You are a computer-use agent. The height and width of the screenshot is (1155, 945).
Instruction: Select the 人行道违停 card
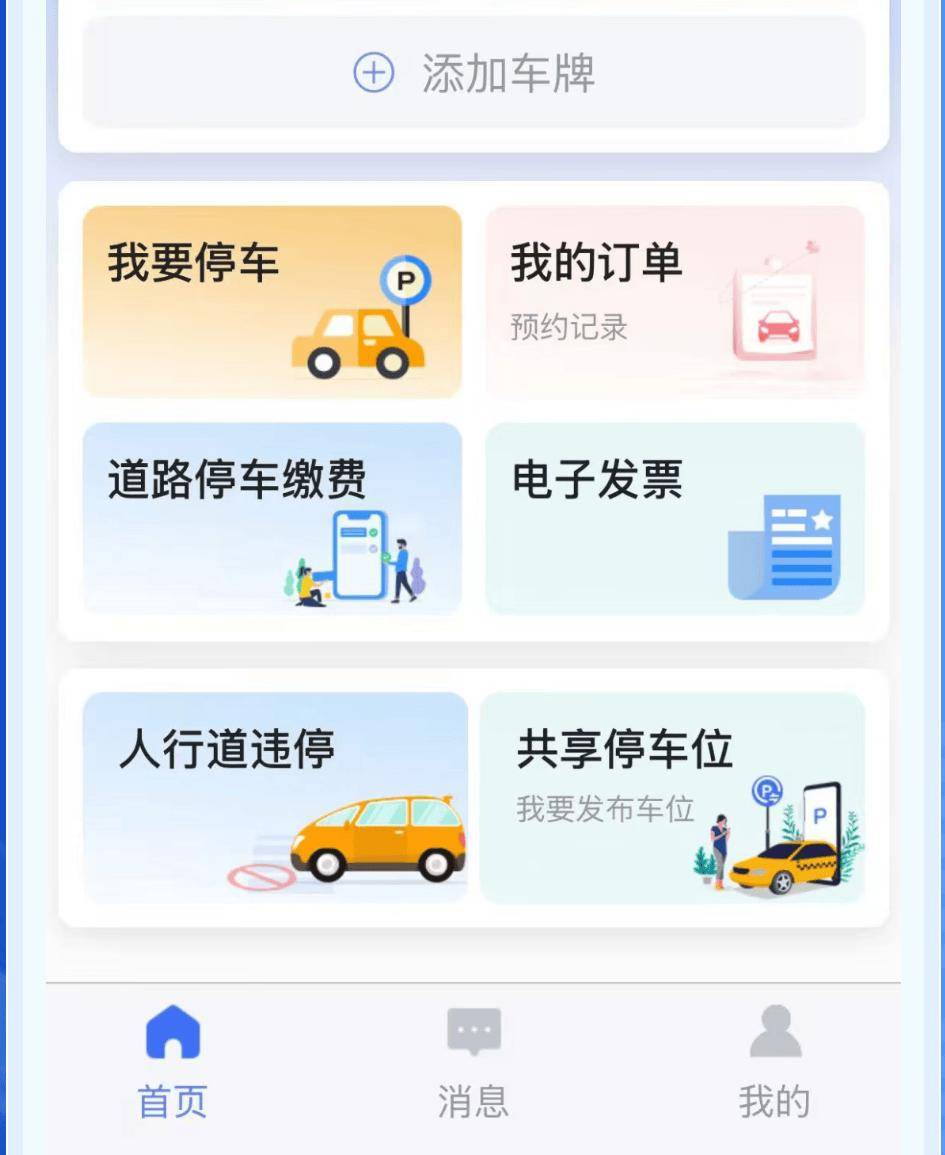pyautogui.click(x=275, y=797)
